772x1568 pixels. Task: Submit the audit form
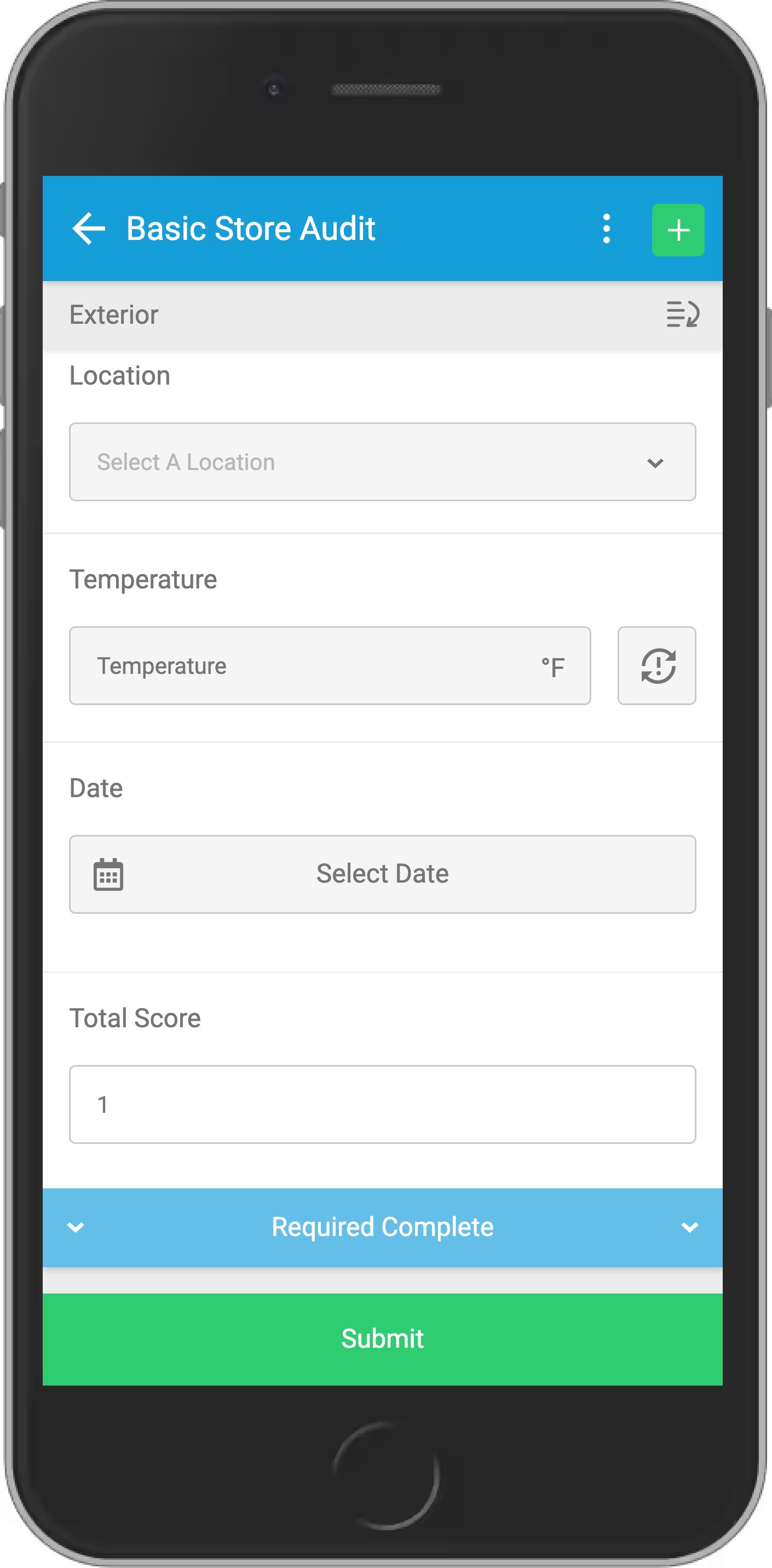click(383, 1339)
